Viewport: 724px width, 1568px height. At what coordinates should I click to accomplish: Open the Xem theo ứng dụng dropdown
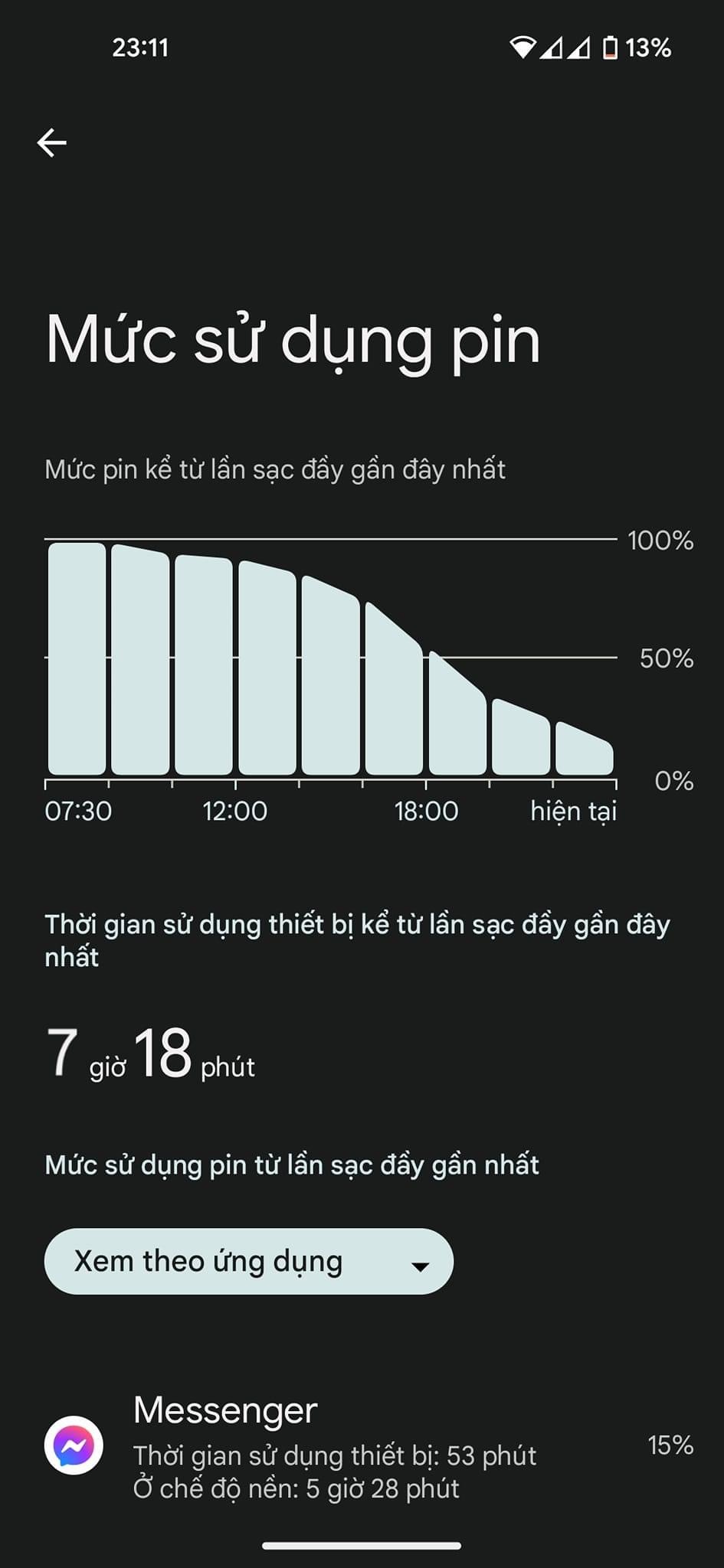click(x=249, y=1261)
